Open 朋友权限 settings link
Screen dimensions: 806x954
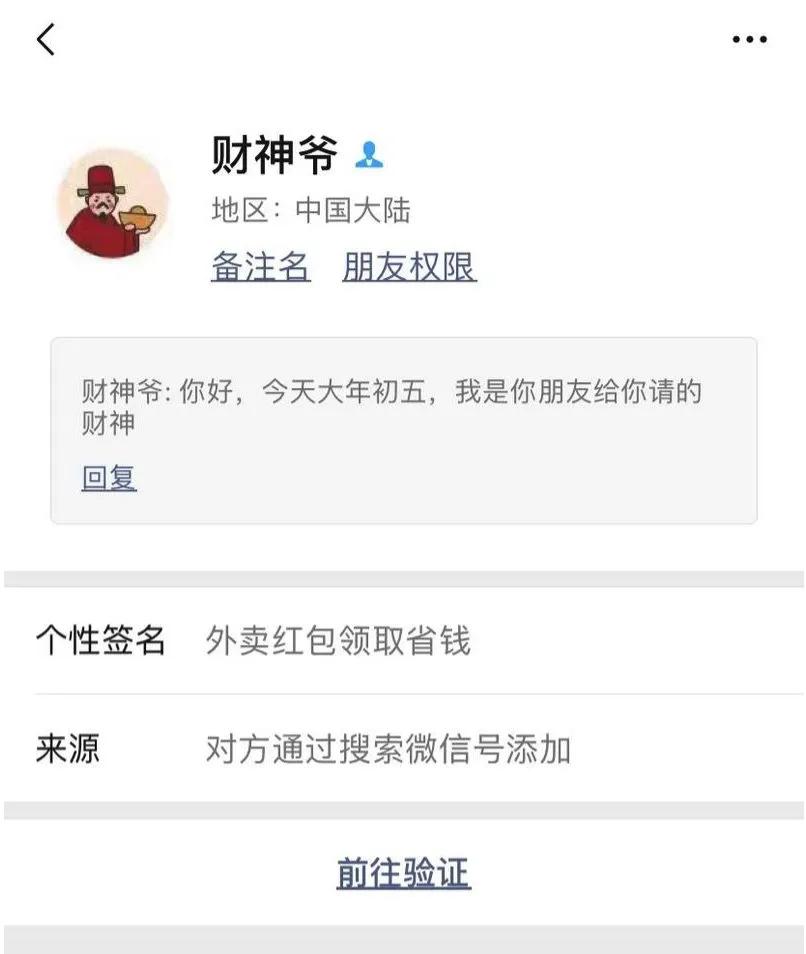pos(409,267)
